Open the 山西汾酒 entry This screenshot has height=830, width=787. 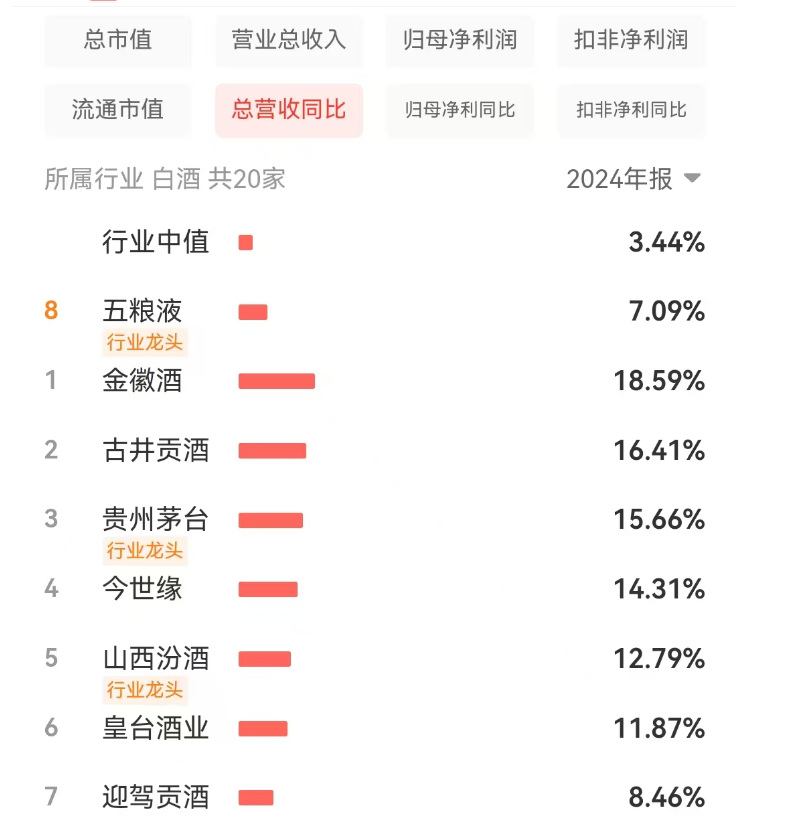[375, 659]
